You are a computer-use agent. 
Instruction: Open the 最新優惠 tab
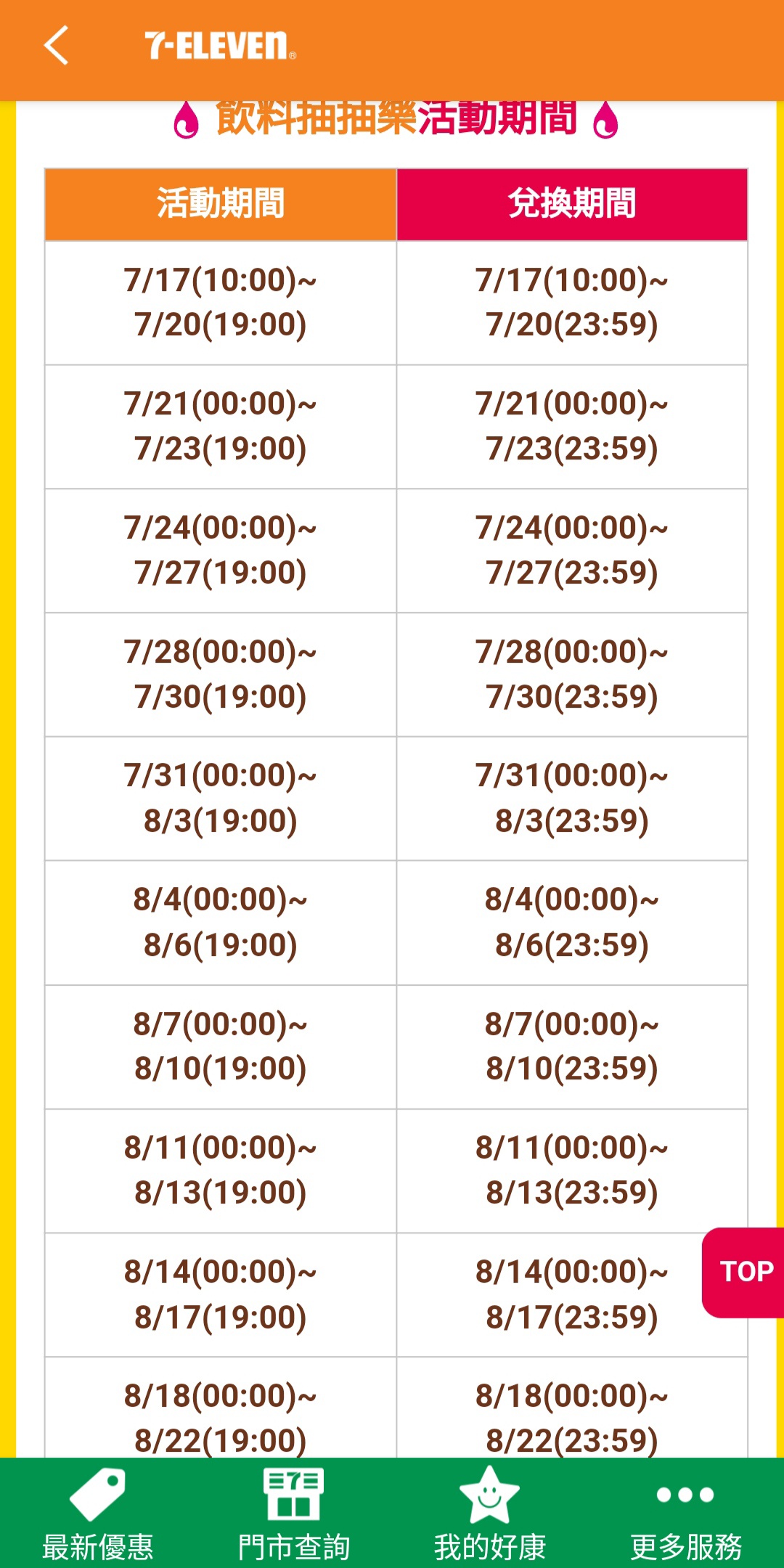pyautogui.click(x=98, y=1514)
